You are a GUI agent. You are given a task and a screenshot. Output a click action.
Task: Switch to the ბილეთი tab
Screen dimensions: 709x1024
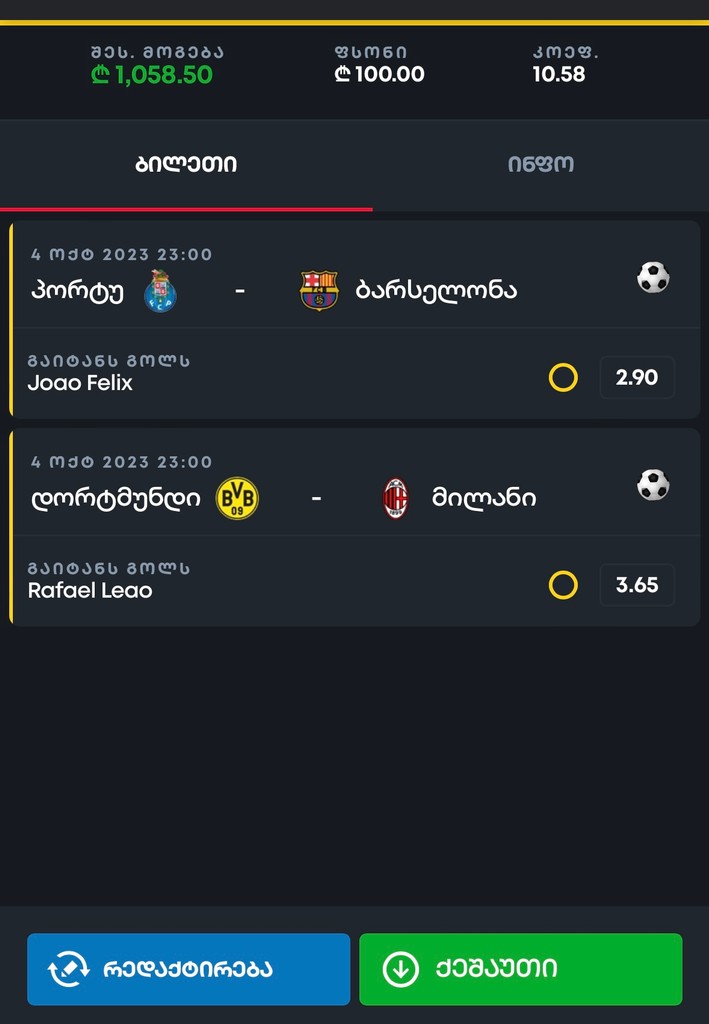[x=186, y=165]
